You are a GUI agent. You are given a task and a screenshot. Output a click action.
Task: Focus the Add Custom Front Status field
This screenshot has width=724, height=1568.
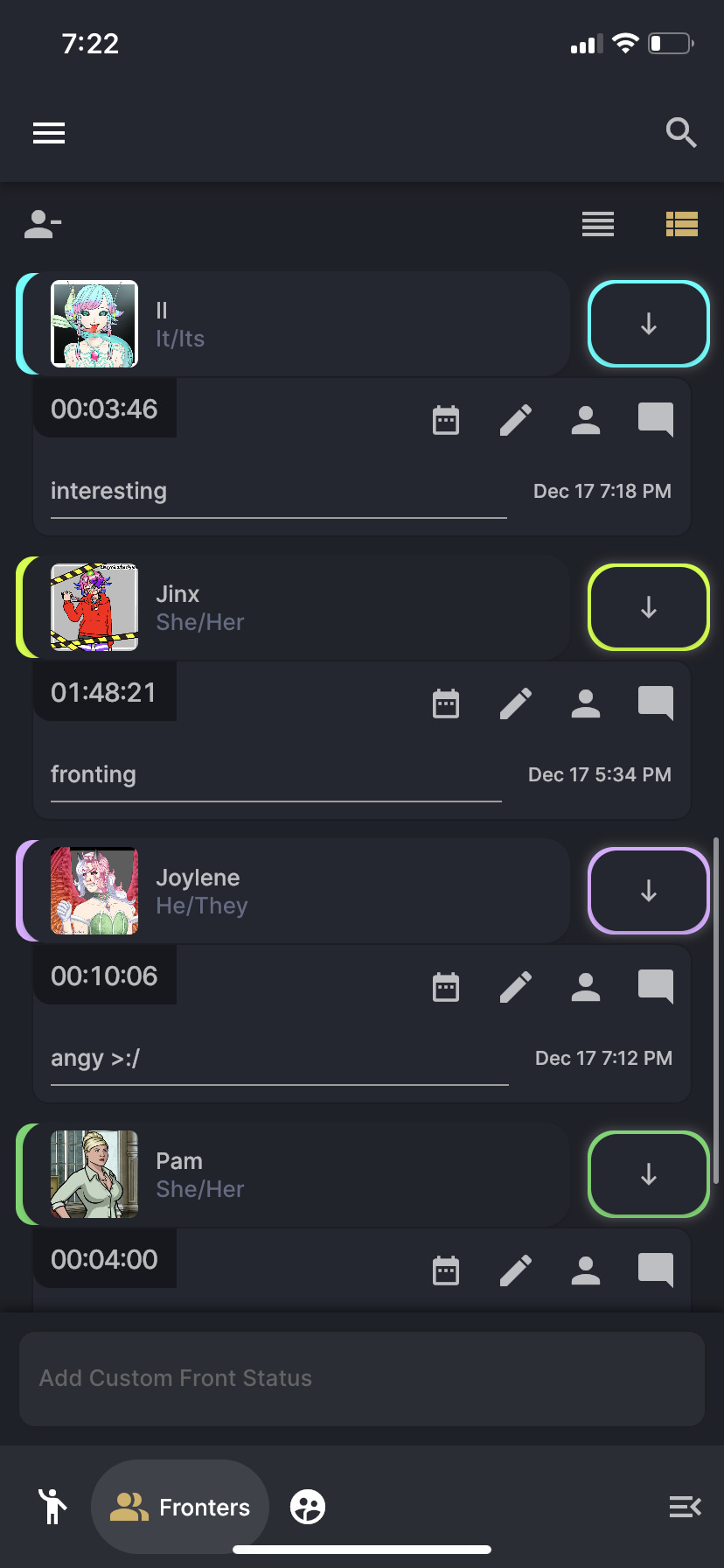362,1378
